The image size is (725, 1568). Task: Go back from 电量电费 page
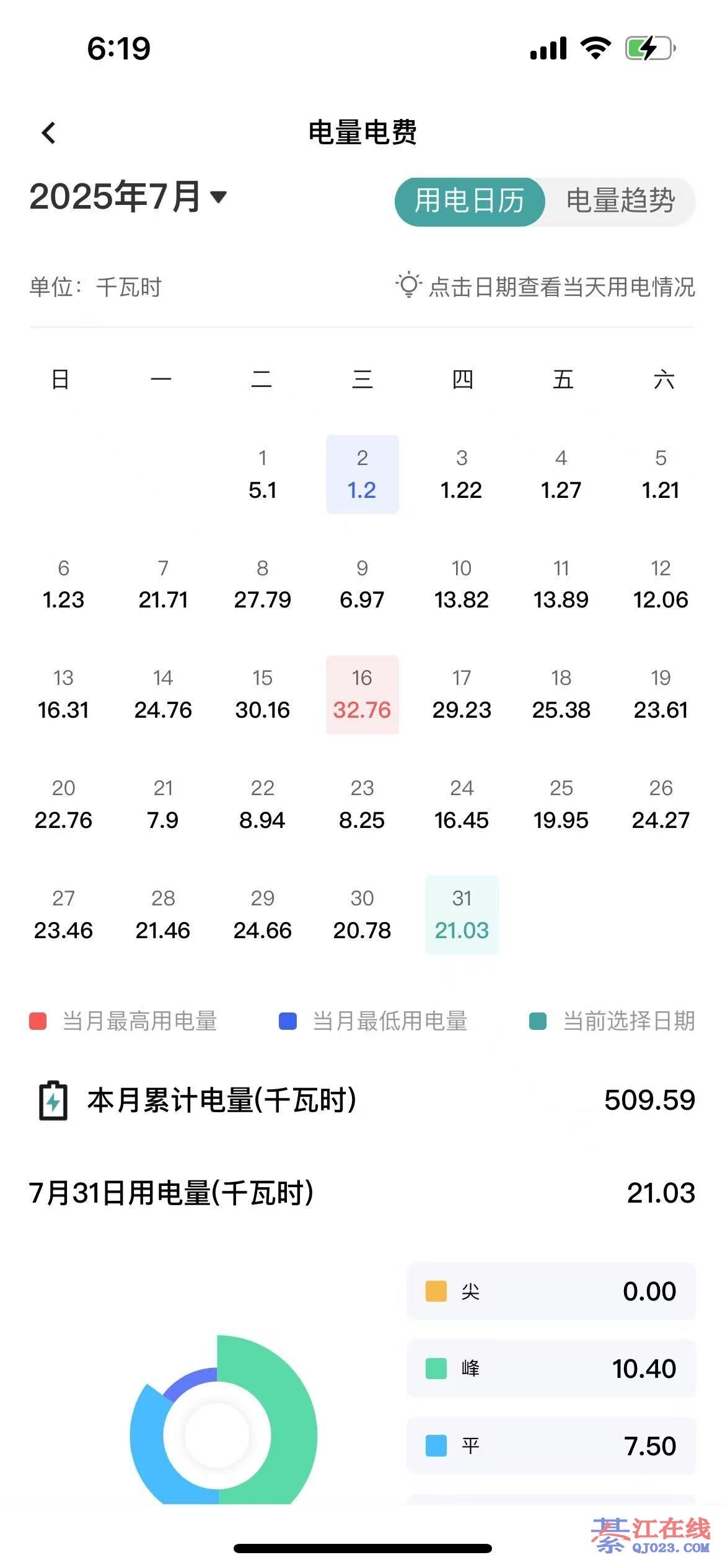tap(48, 132)
